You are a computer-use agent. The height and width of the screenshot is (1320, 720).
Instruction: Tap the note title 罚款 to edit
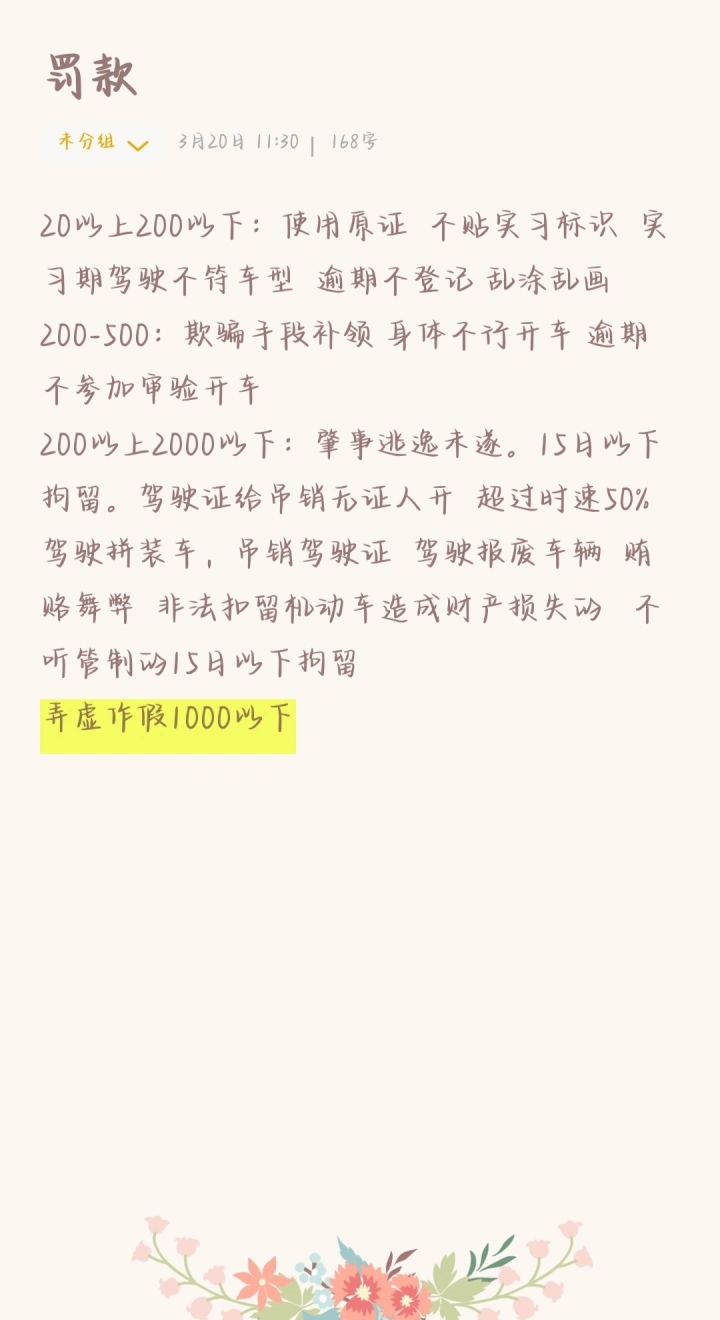click(92, 75)
